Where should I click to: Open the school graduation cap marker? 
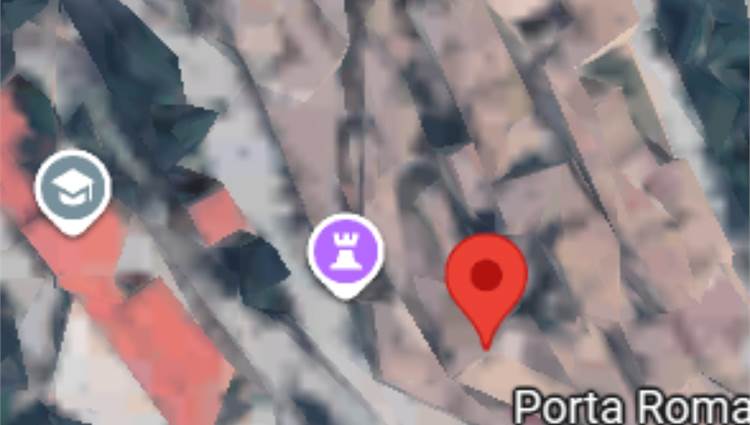73,187
